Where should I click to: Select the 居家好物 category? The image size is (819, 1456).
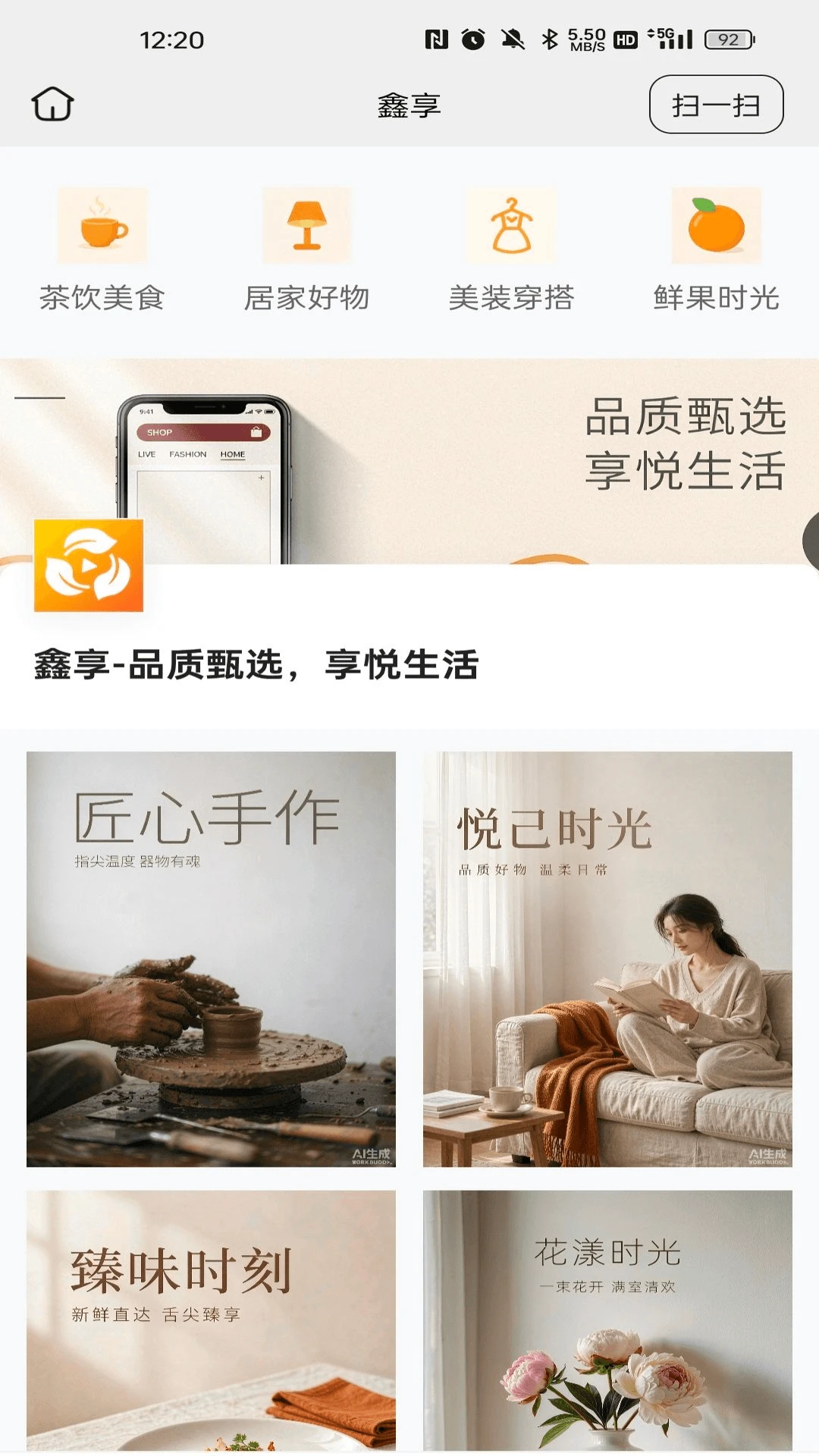(x=307, y=250)
